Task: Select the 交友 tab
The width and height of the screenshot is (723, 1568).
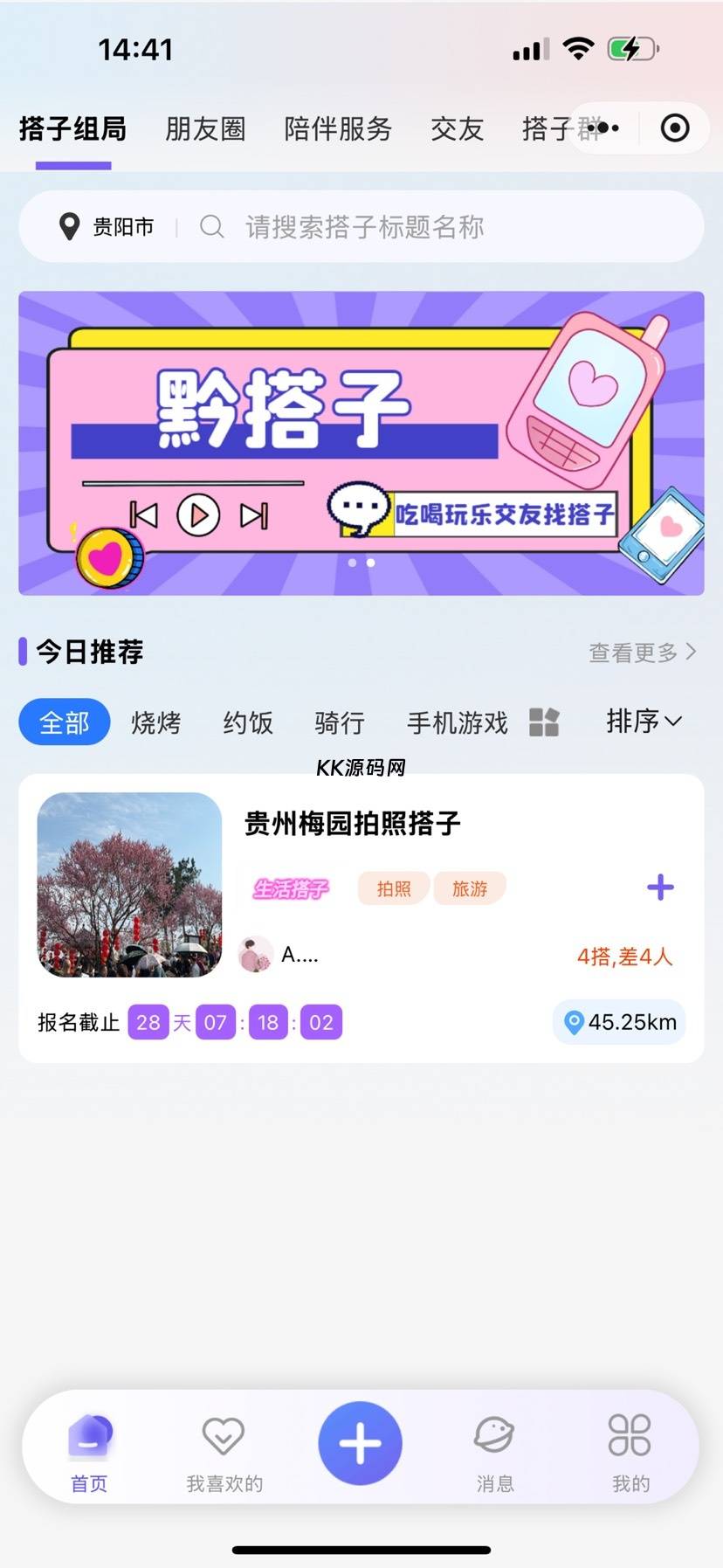Action: [x=457, y=129]
